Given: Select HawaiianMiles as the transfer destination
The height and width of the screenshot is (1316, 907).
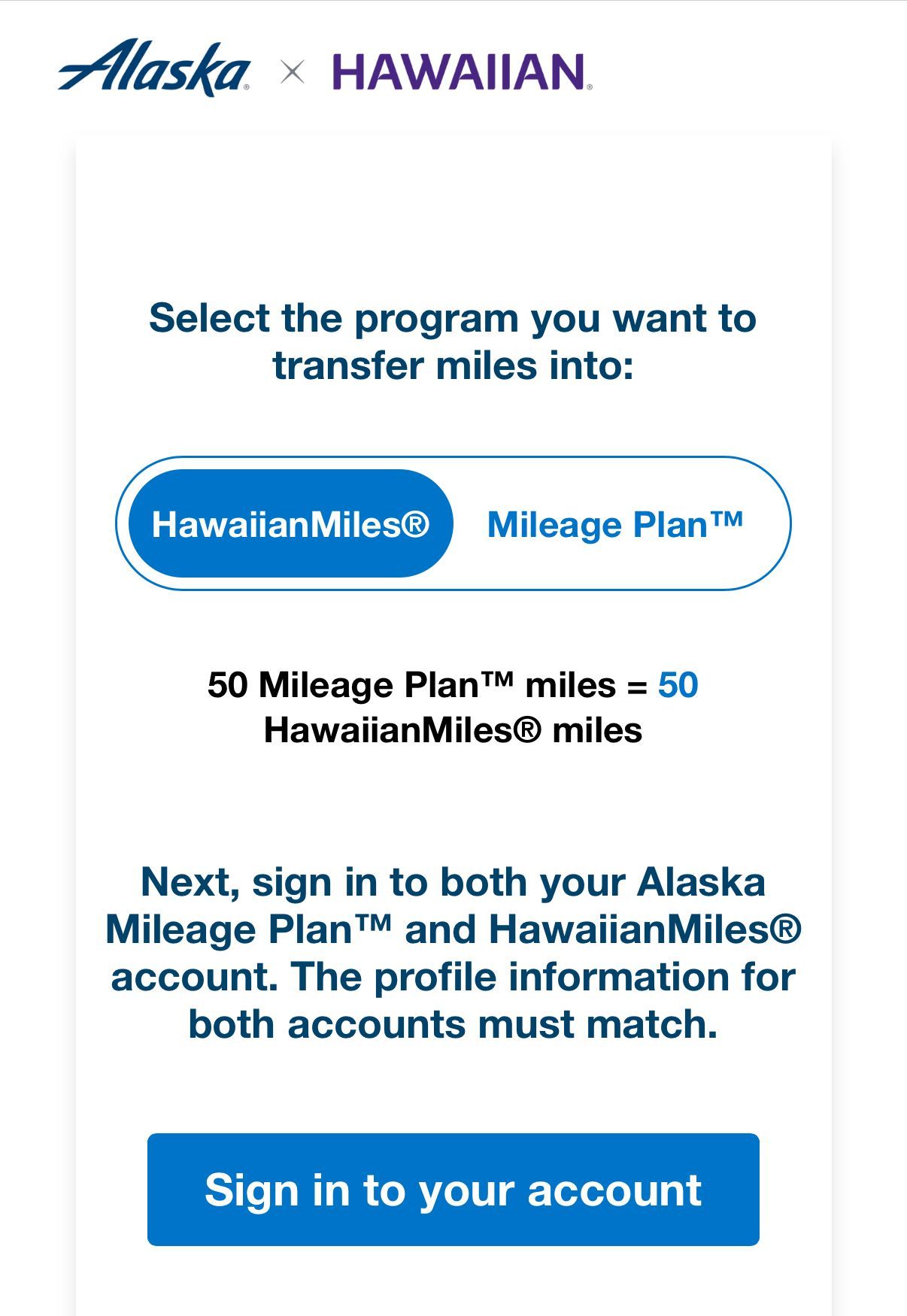Looking at the screenshot, I should point(290,524).
